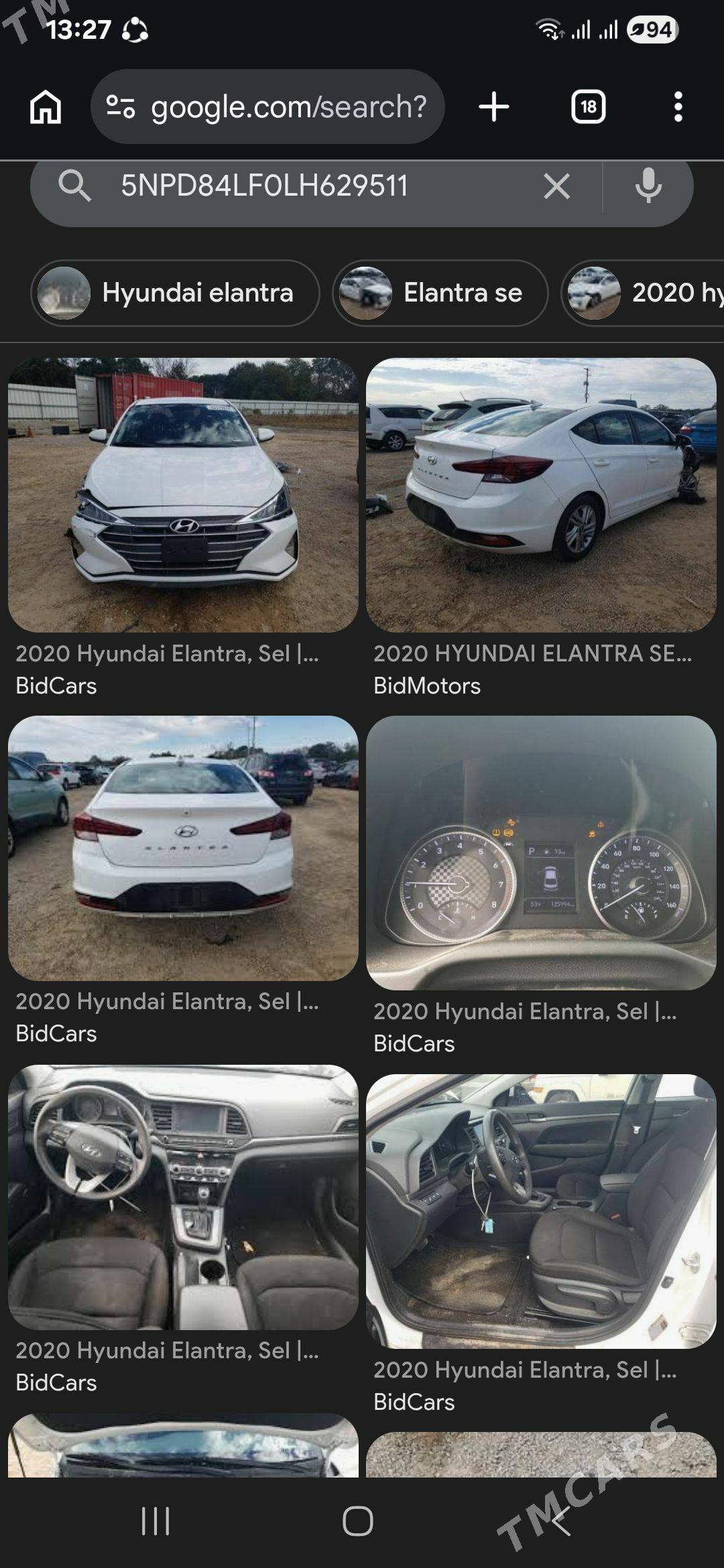Viewport: 724px width, 1568px height.
Task: Open the BidCars front view Elantra image
Action: coord(183,495)
